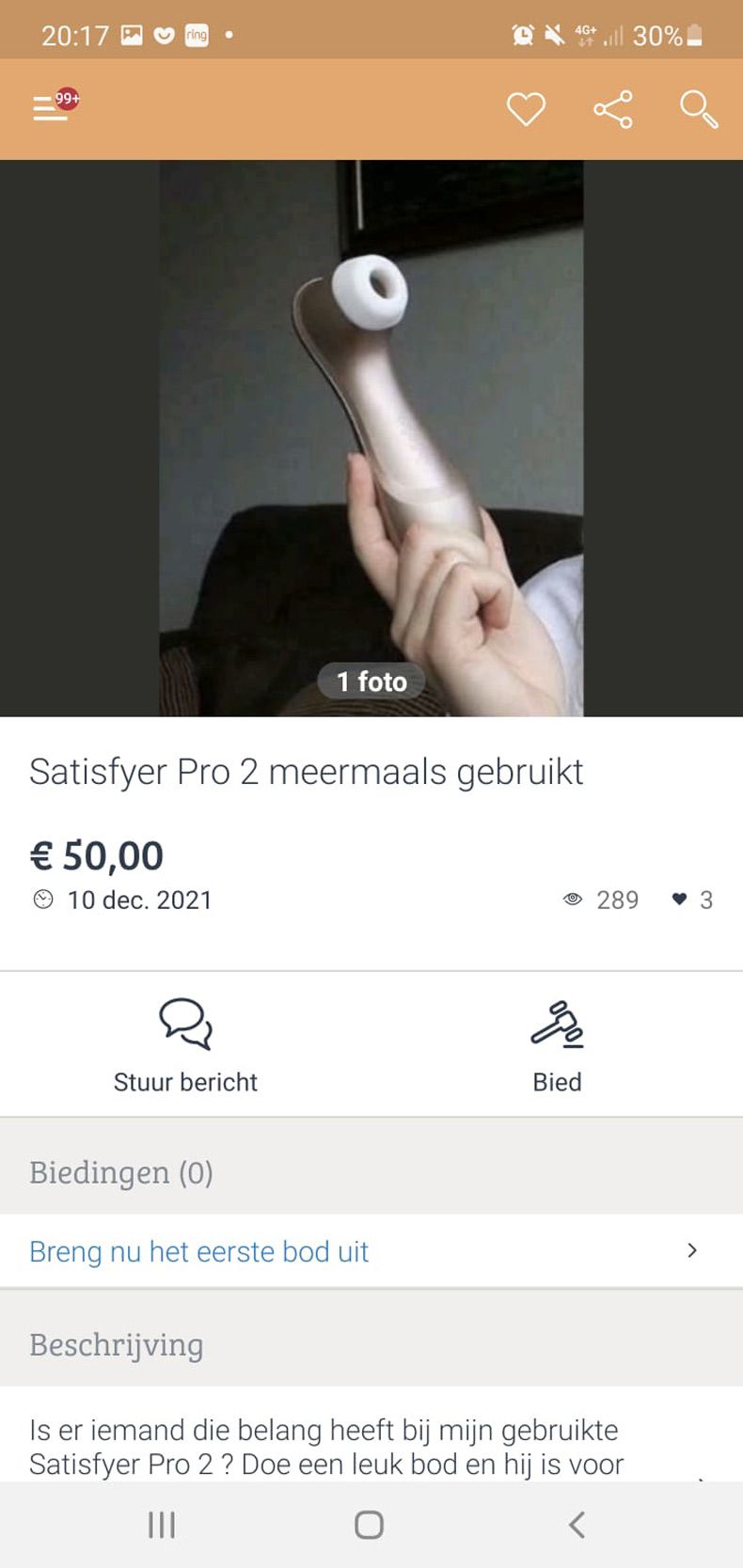Select the Bied option
This screenshot has width=743, height=1568.
557,1081
